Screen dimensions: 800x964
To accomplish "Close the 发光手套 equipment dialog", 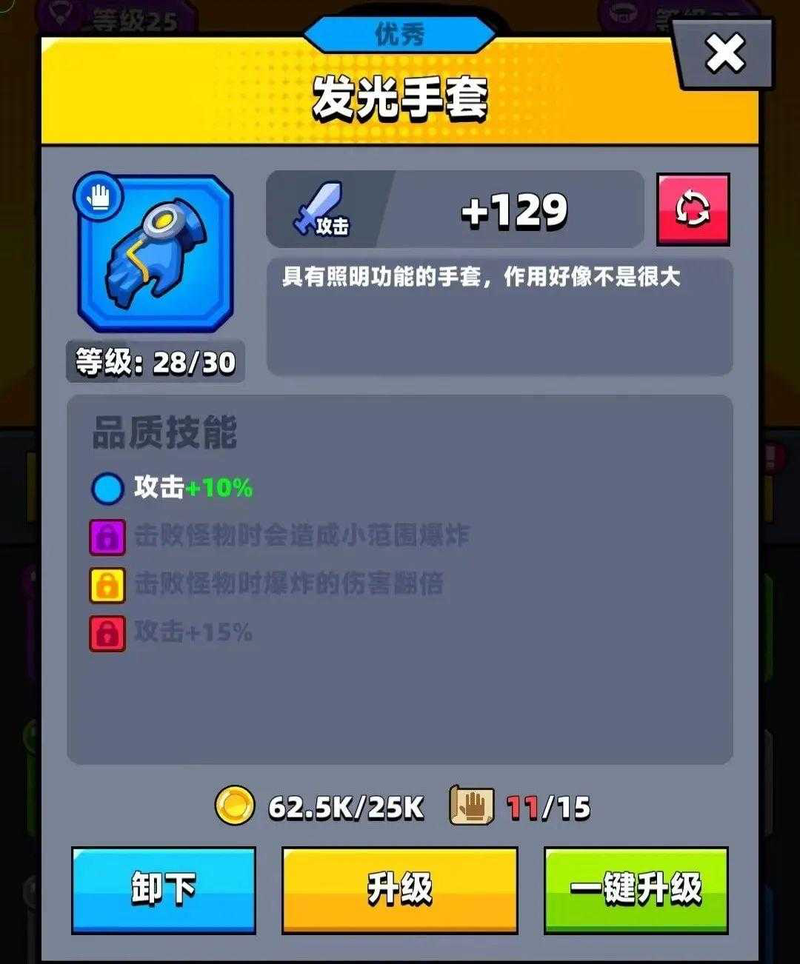I will point(724,53).
